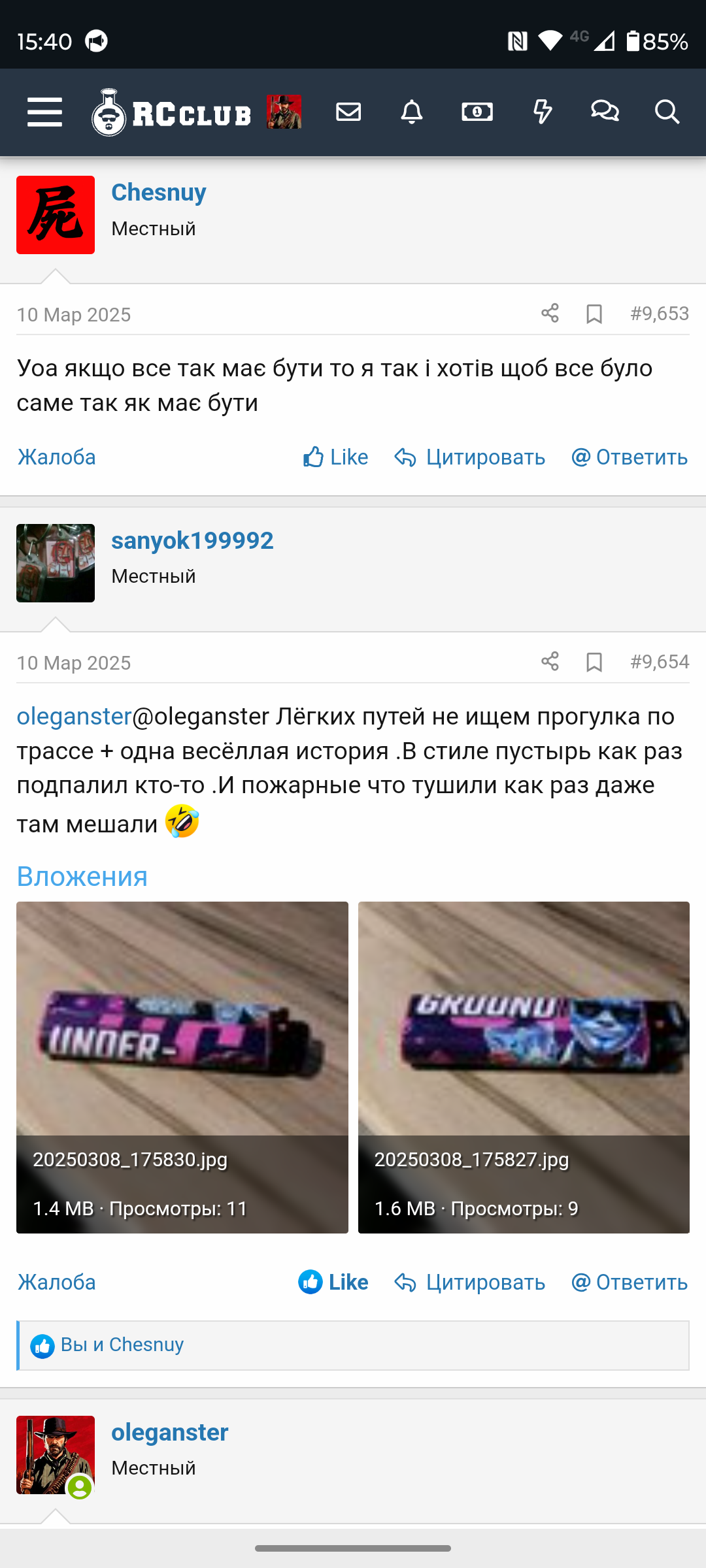Report sanyok199992's post via Жалоба
Image resolution: width=706 pixels, height=1568 pixels.
click(57, 1282)
